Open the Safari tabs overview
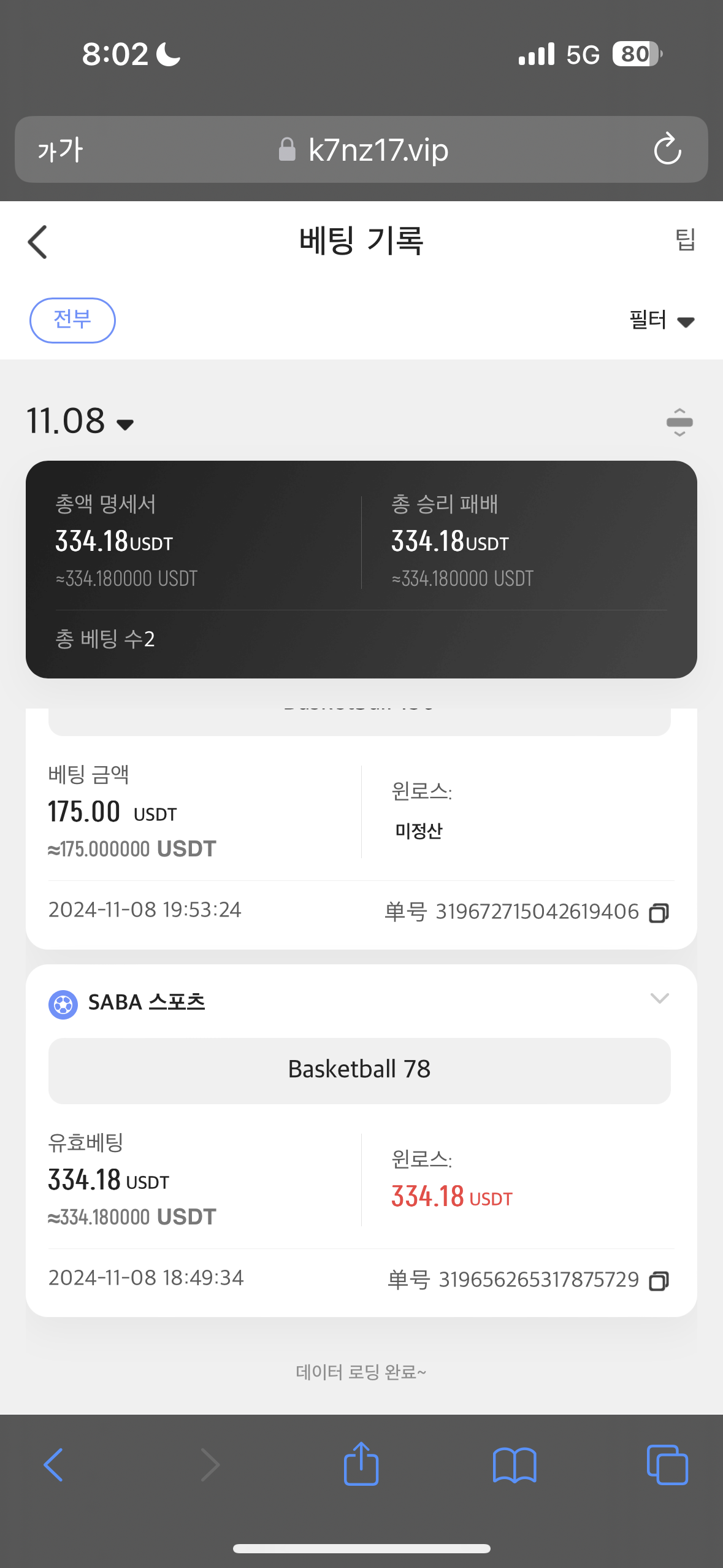 tap(667, 1464)
